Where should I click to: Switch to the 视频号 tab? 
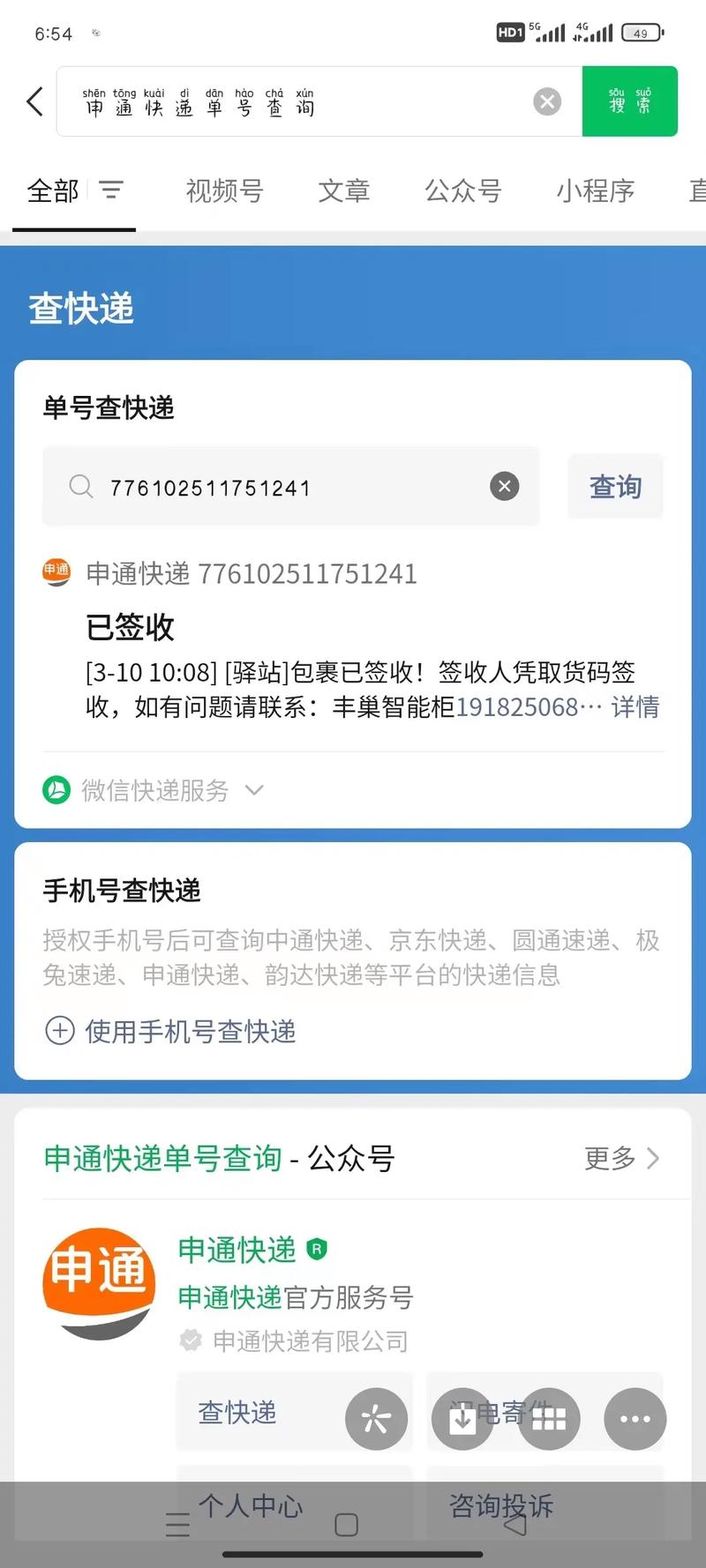click(222, 191)
